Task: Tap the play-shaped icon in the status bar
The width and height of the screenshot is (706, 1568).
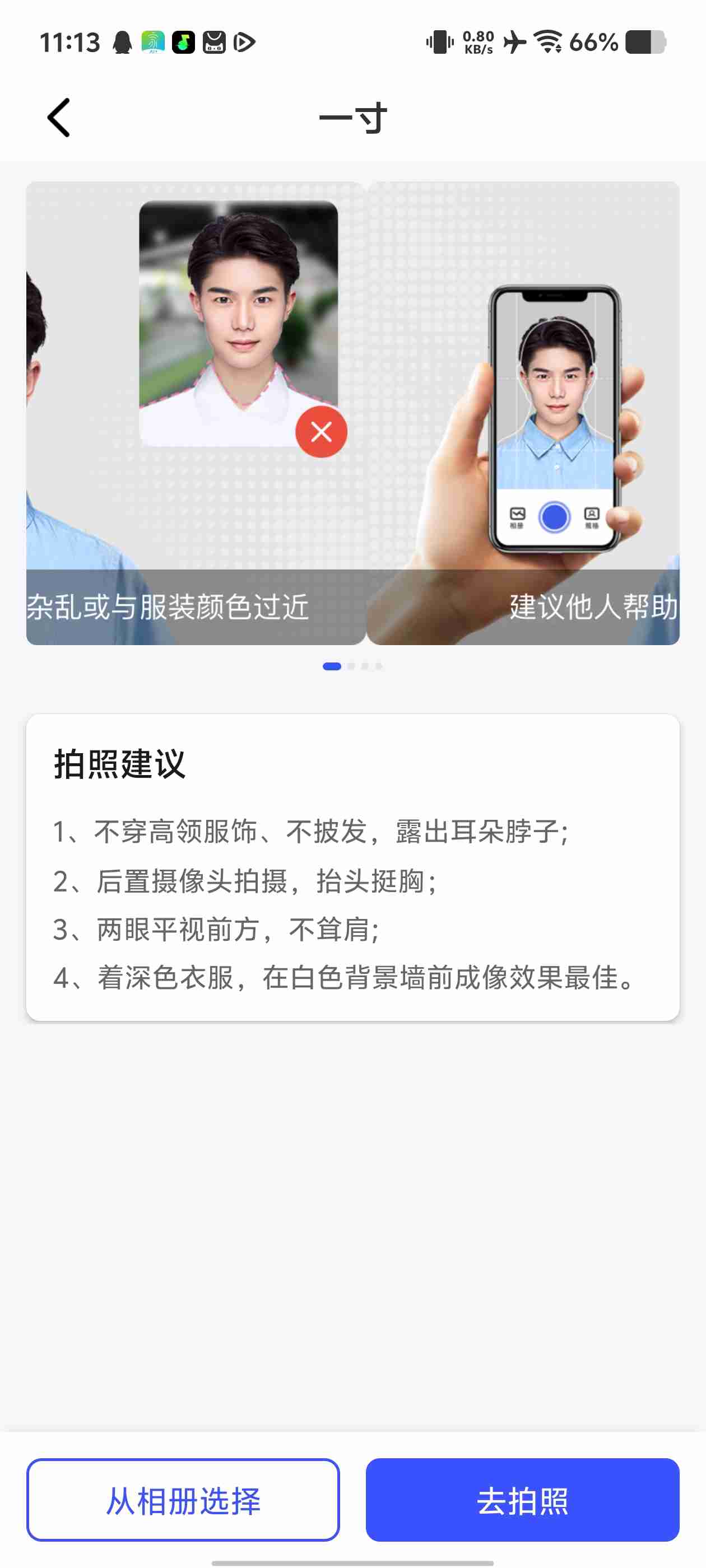Action: pyautogui.click(x=243, y=43)
